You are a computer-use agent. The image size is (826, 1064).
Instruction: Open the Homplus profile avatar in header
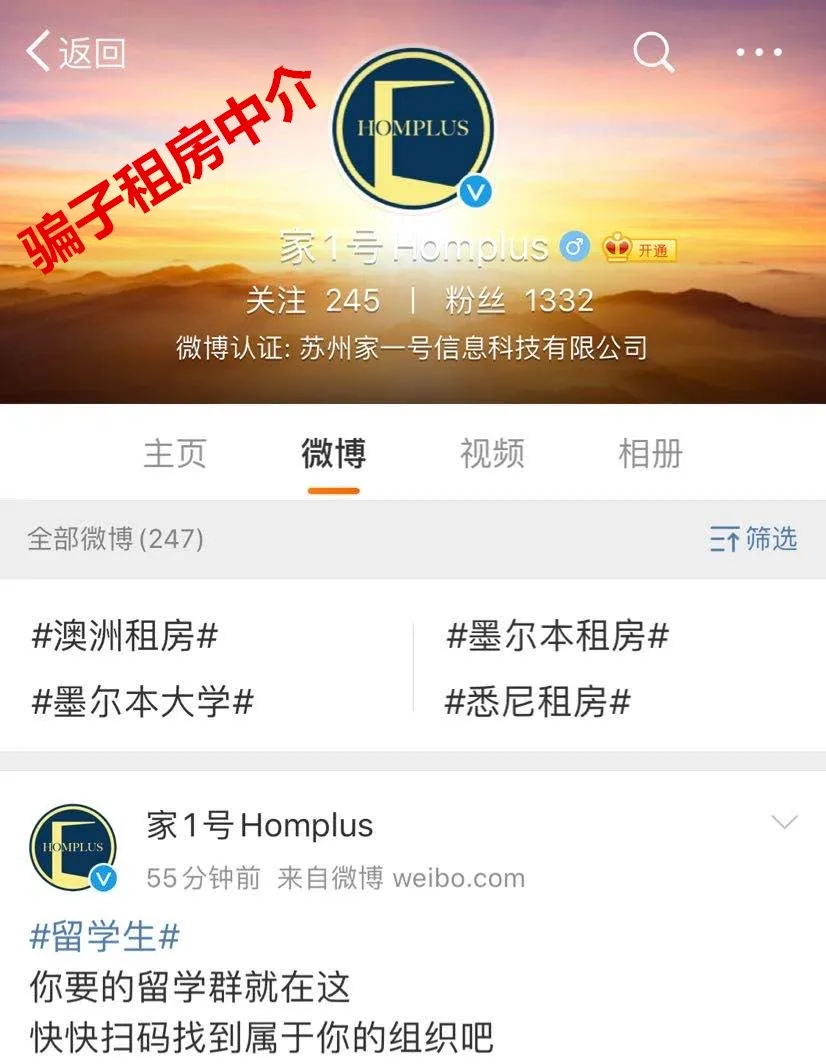point(413,129)
